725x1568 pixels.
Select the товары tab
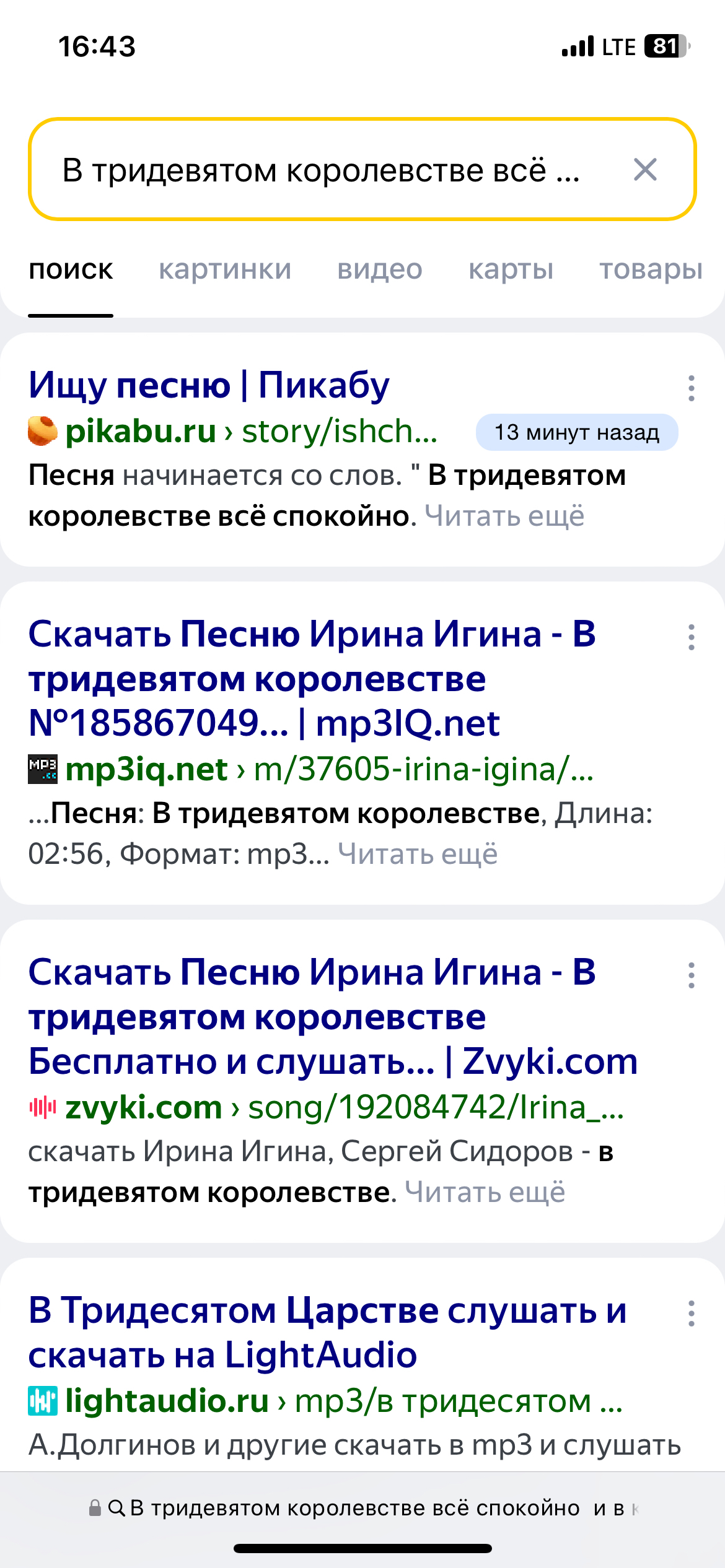coord(651,269)
